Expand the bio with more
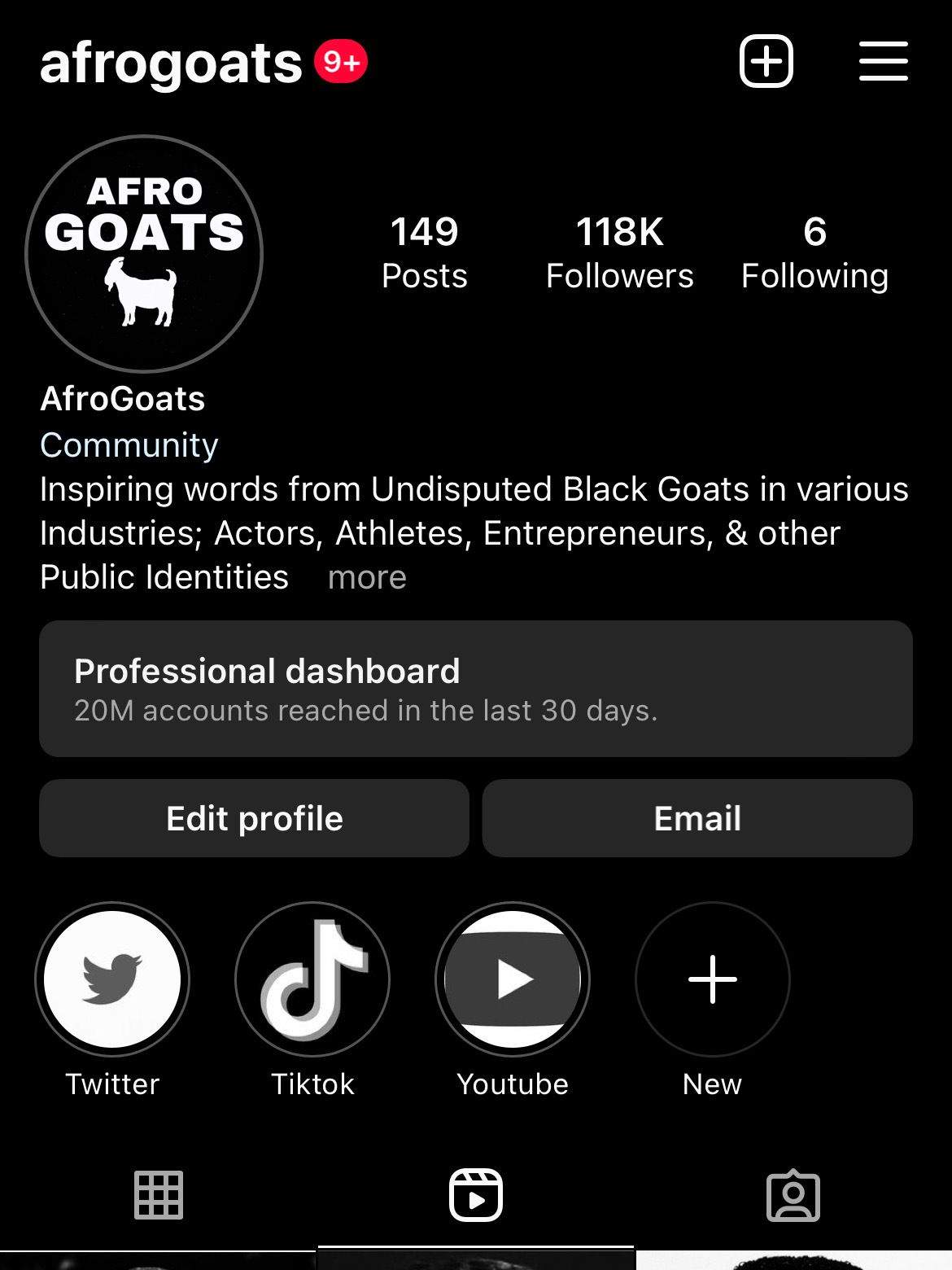 point(367,577)
